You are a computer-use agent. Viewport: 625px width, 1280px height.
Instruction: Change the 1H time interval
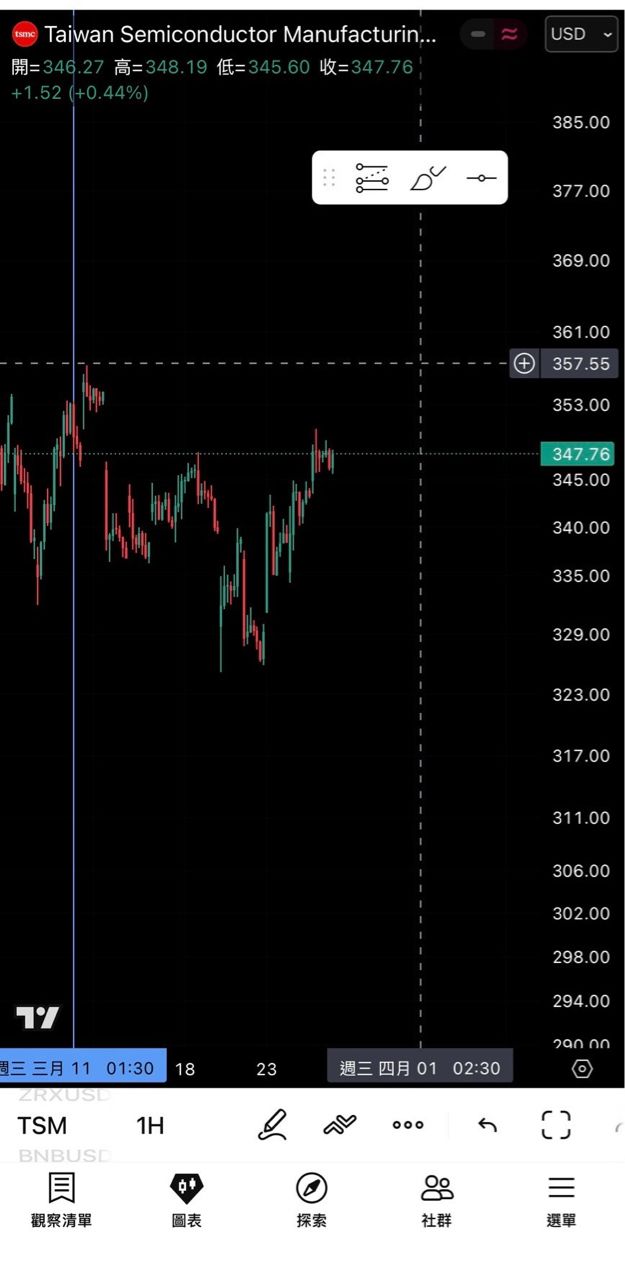(150, 1126)
